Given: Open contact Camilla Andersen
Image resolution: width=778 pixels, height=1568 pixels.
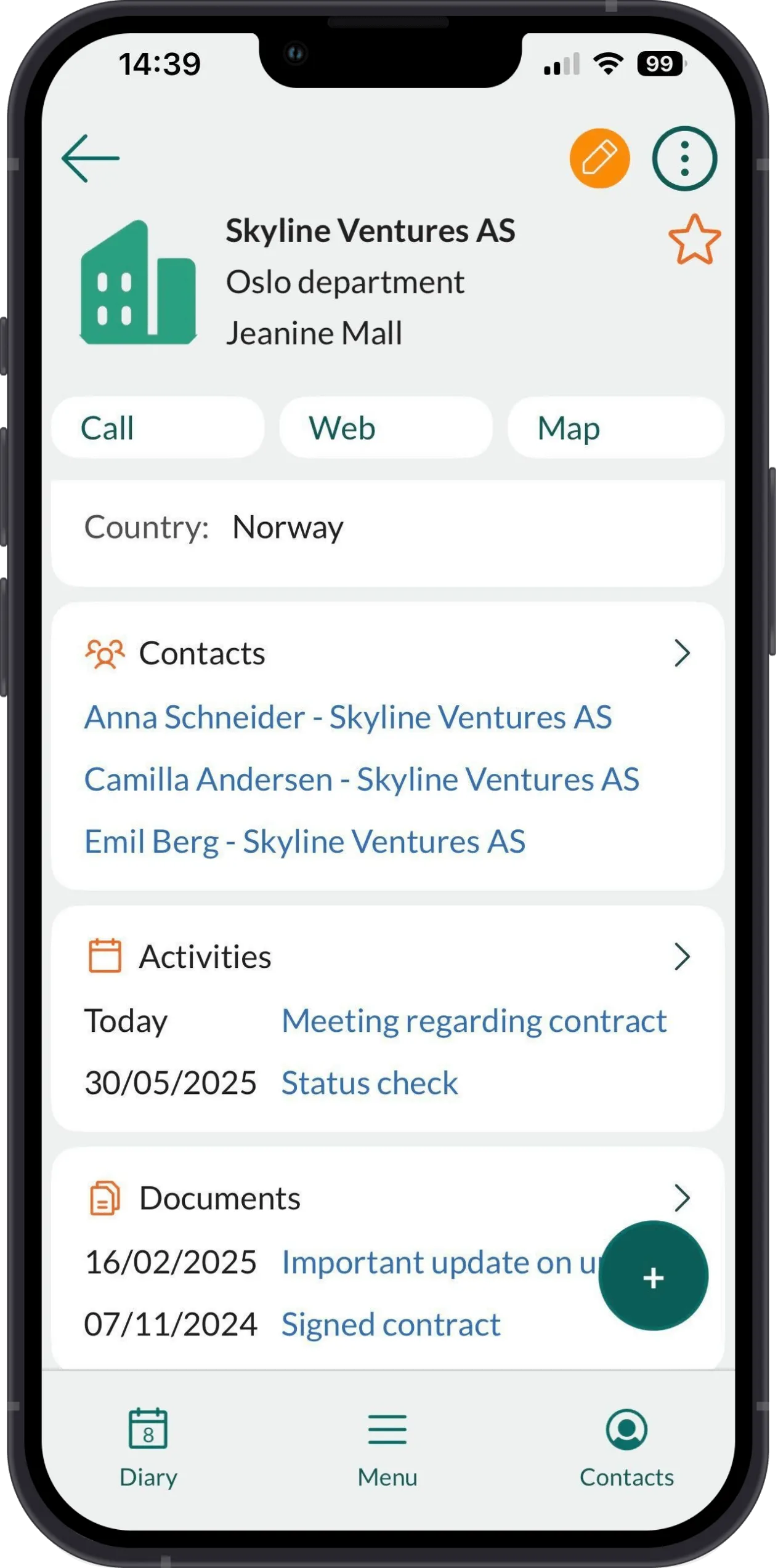Looking at the screenshot, I should (362, 779).
